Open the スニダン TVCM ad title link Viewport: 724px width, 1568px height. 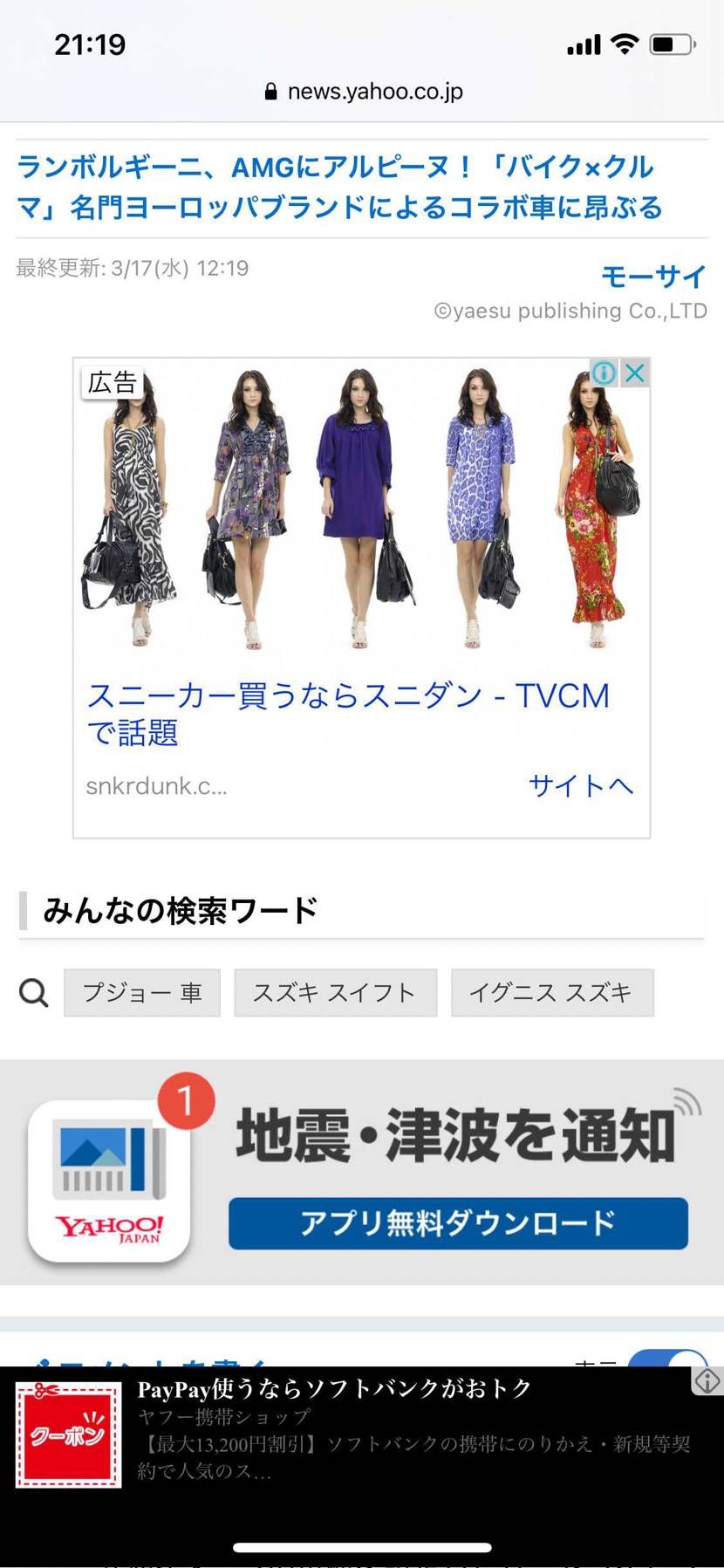pos(349,714)
